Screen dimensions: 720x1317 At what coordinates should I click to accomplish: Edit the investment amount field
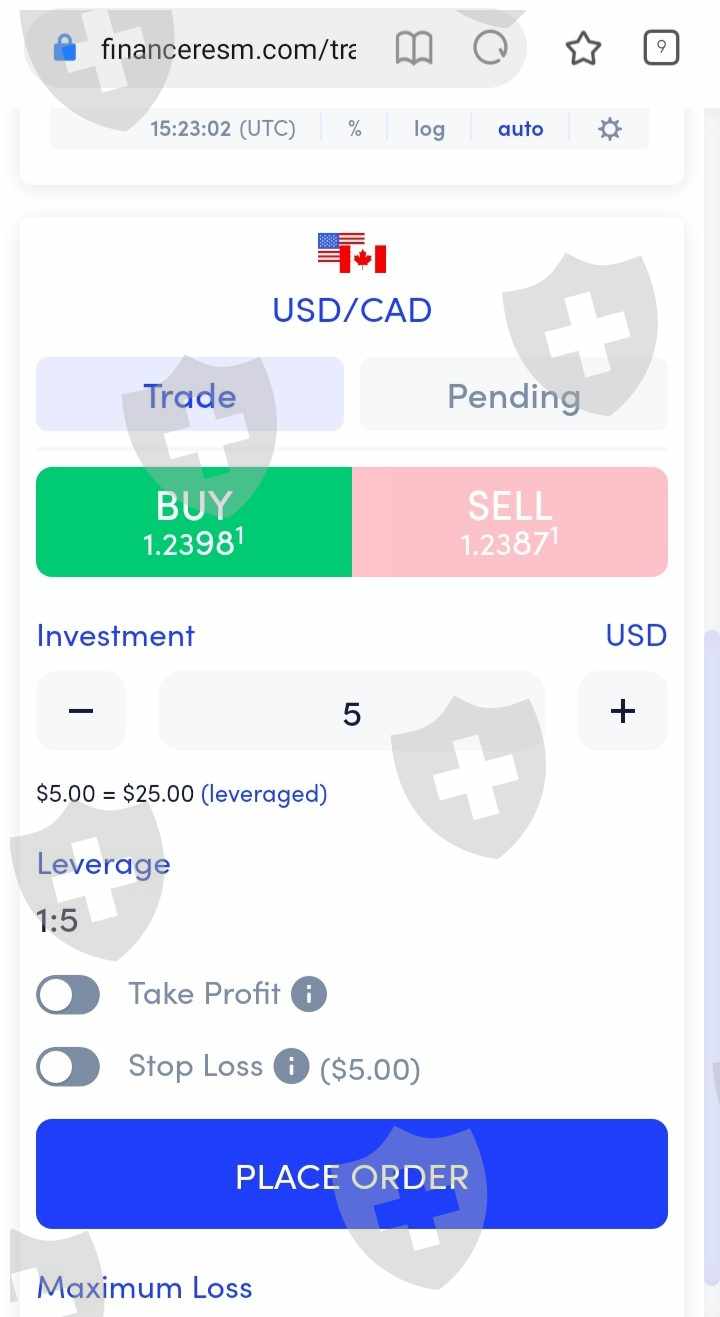click(x=352, y=711)
